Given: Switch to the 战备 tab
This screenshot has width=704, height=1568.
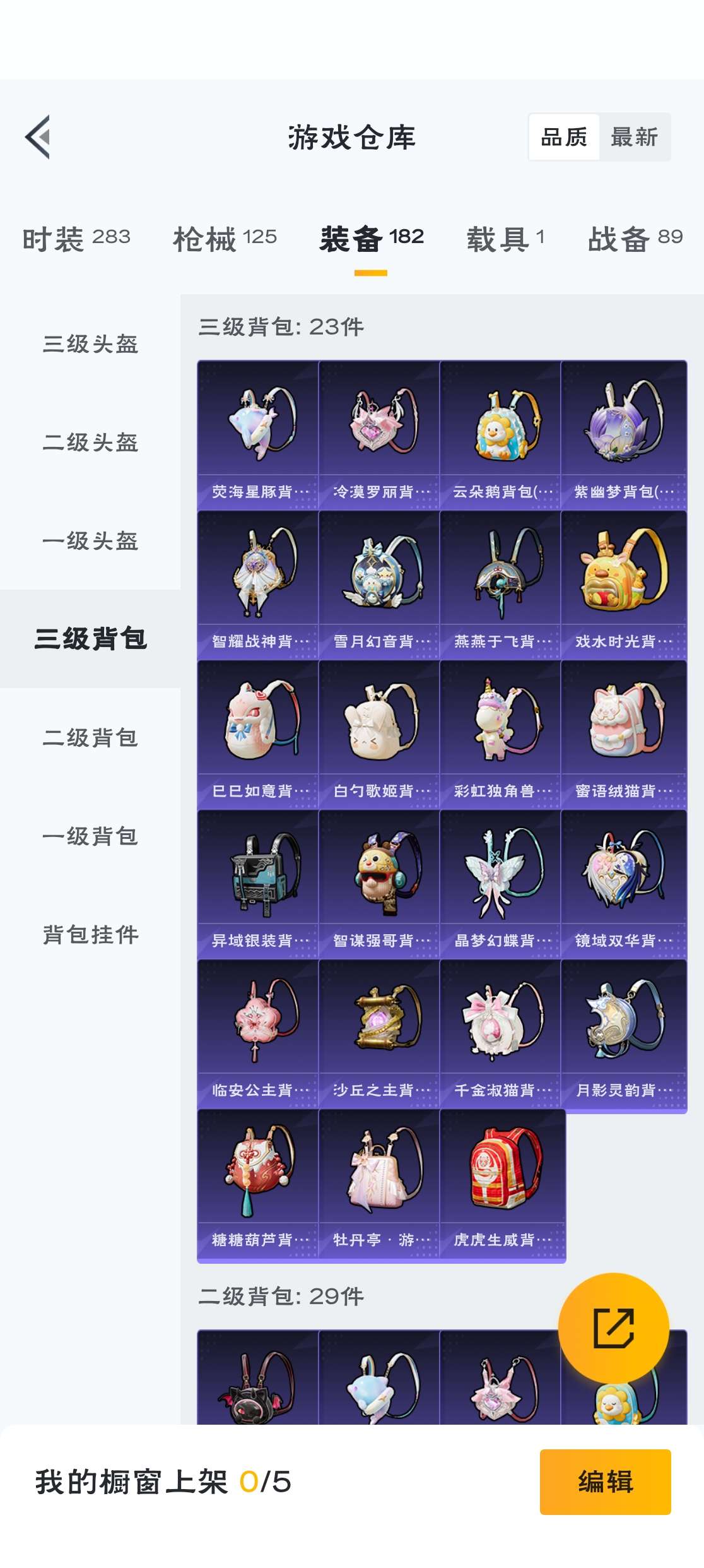Looking at the screenshot, I should [x=635, y=239].
